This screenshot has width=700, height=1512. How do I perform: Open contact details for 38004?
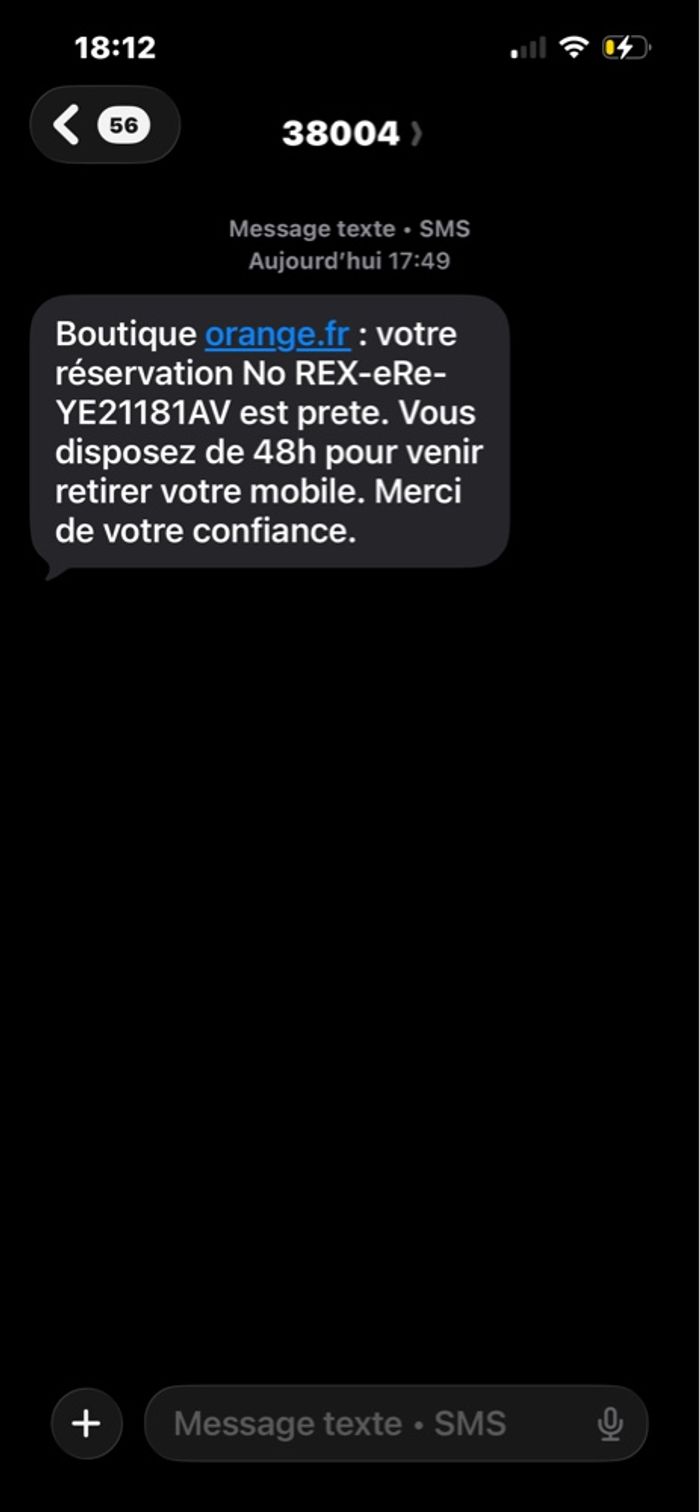pos(350,133)
